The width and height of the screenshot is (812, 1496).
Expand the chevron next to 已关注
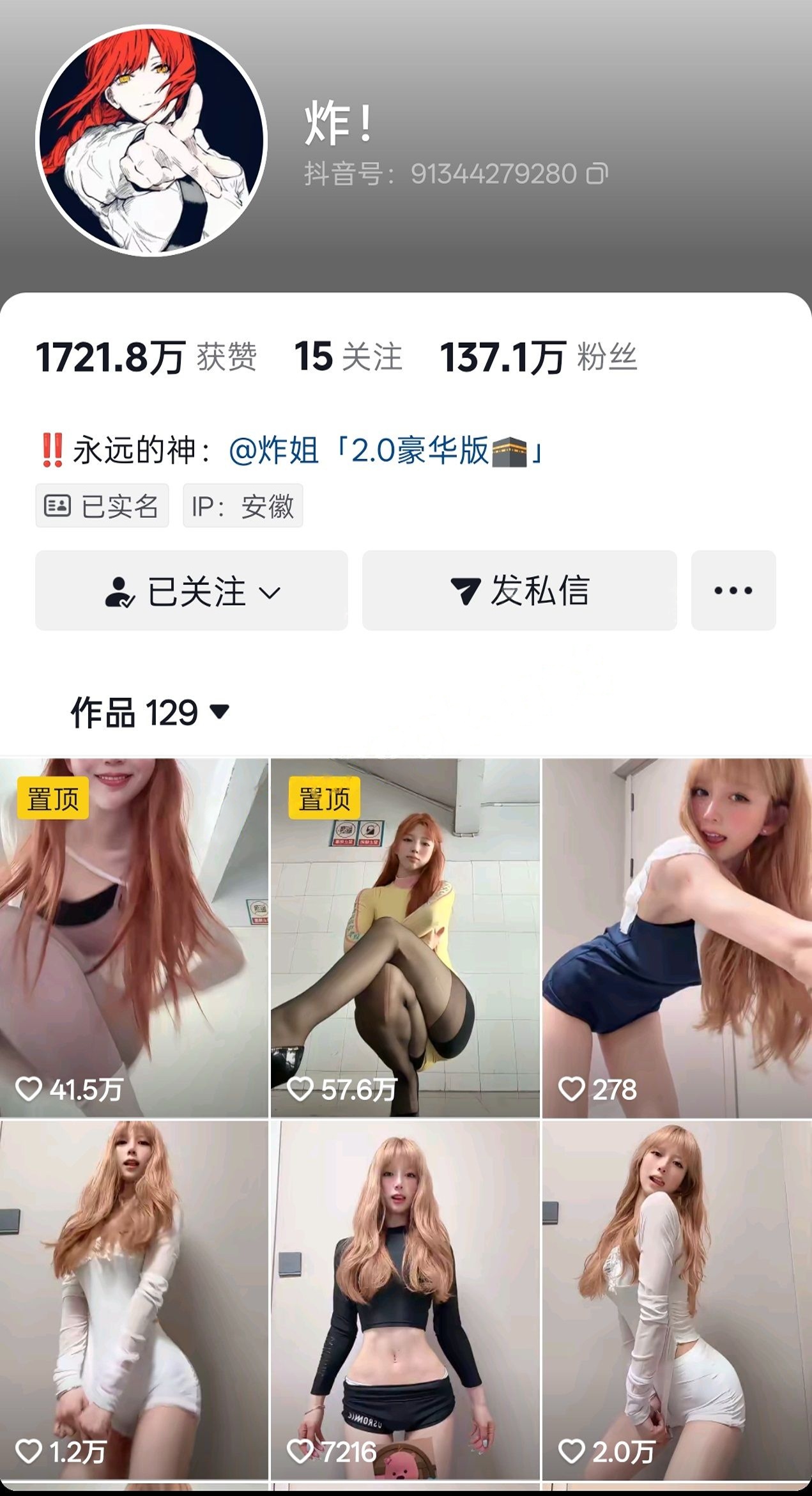271,592
